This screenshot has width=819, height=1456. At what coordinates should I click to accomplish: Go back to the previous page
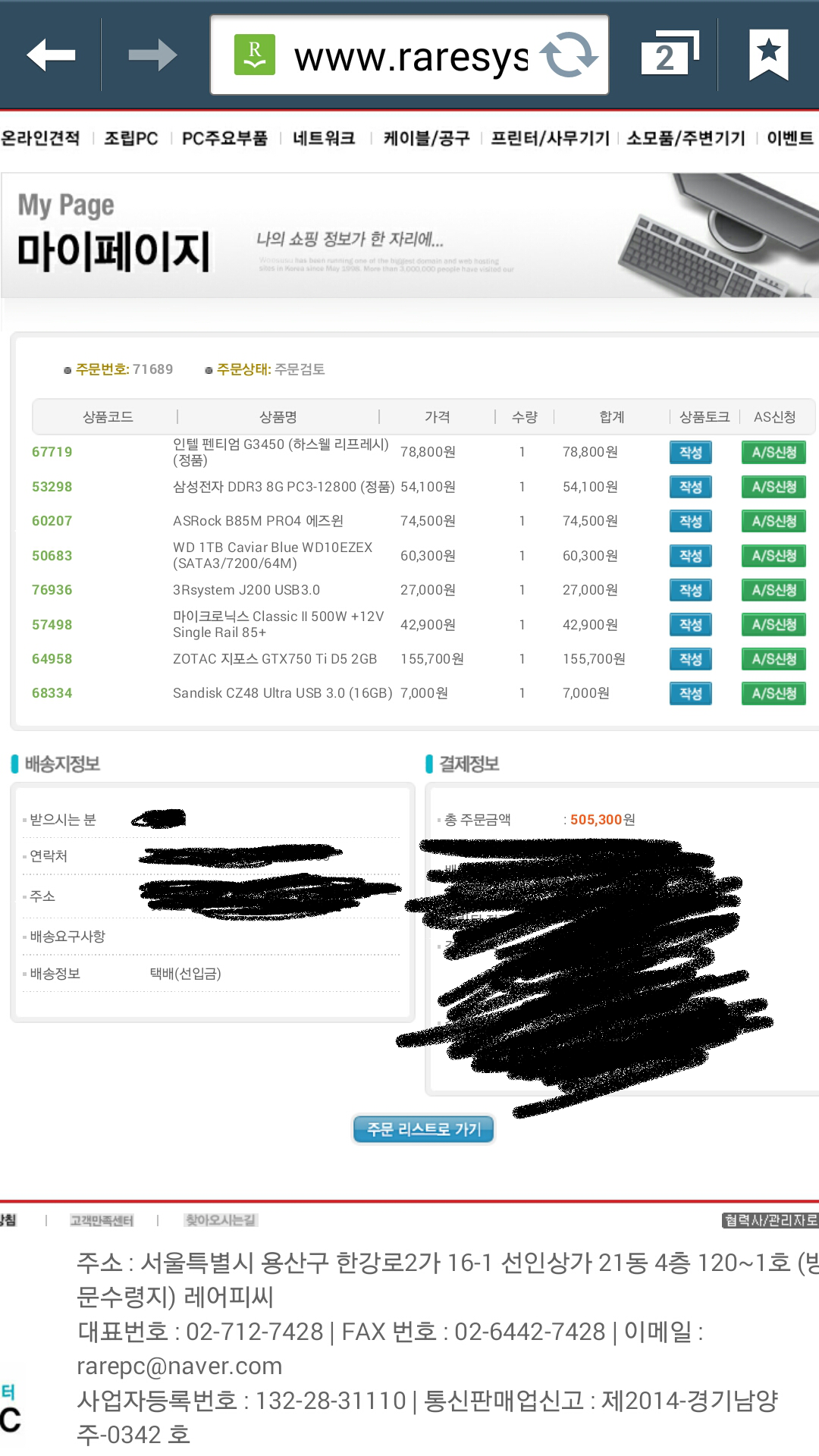pos(51,55)
